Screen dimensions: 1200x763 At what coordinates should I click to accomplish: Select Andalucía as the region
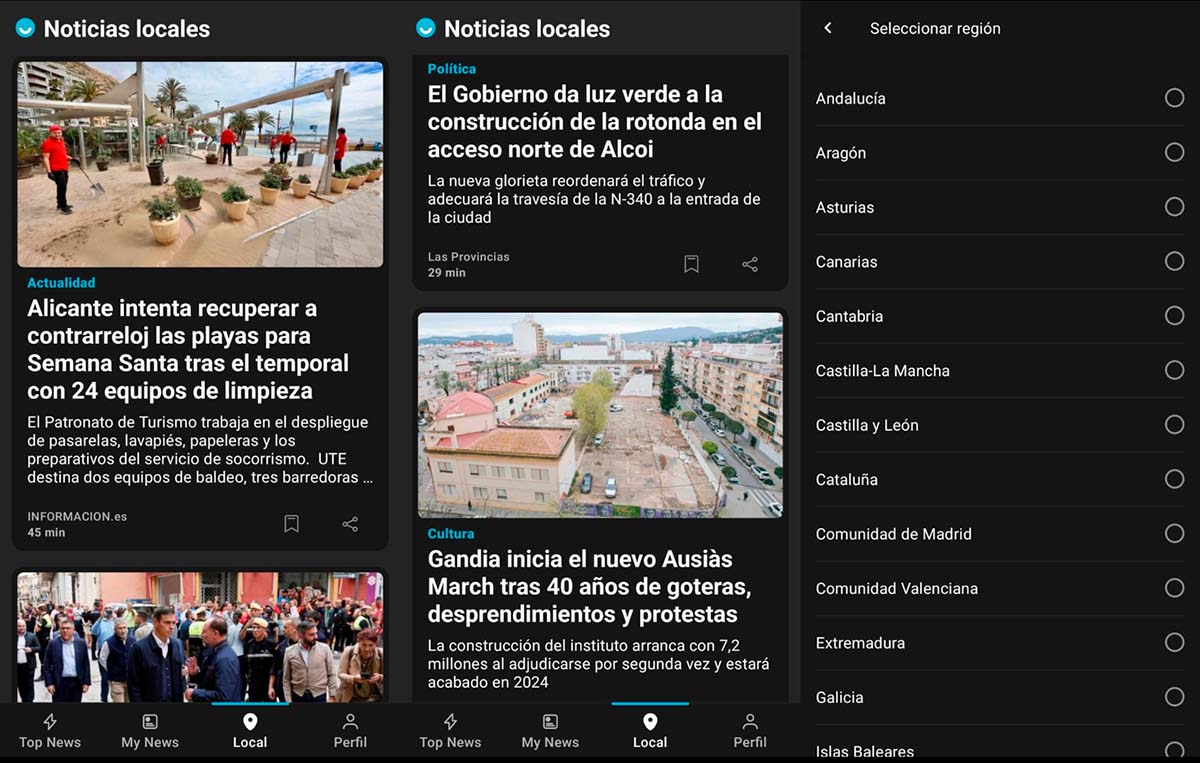1174,98
